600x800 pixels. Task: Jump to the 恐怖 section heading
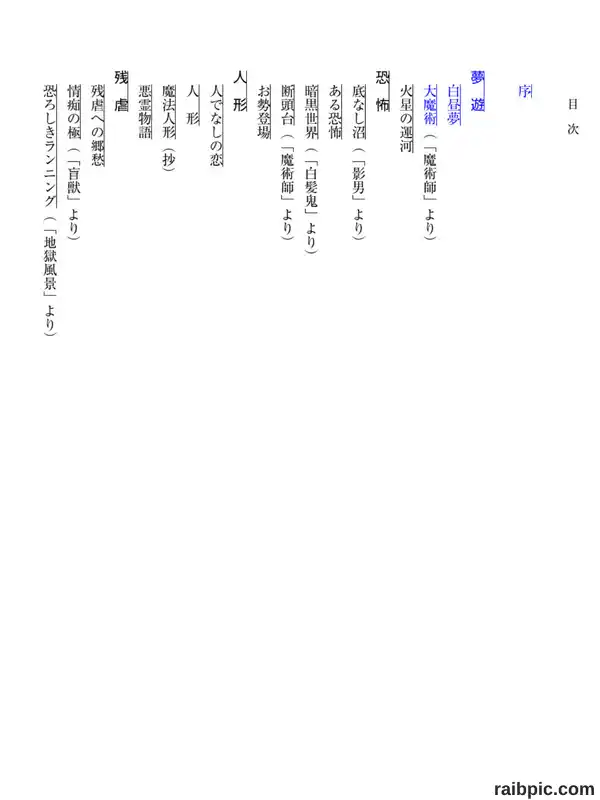[x=383, y=91]
